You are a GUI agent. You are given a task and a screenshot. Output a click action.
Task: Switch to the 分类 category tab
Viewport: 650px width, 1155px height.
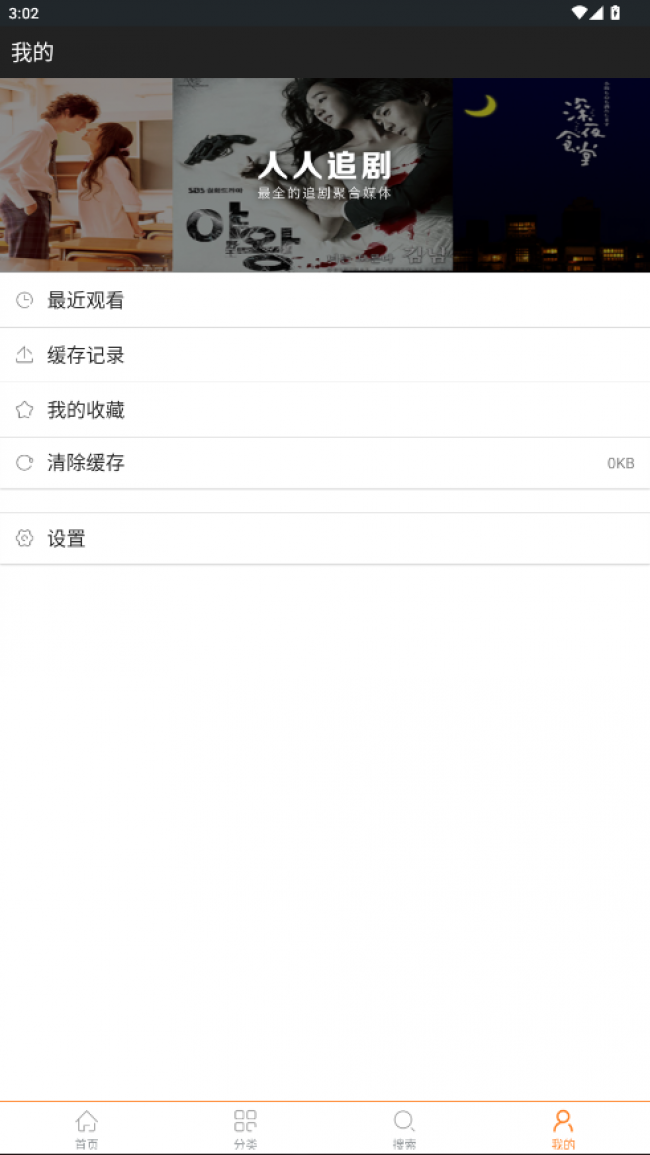point(245,1129)
